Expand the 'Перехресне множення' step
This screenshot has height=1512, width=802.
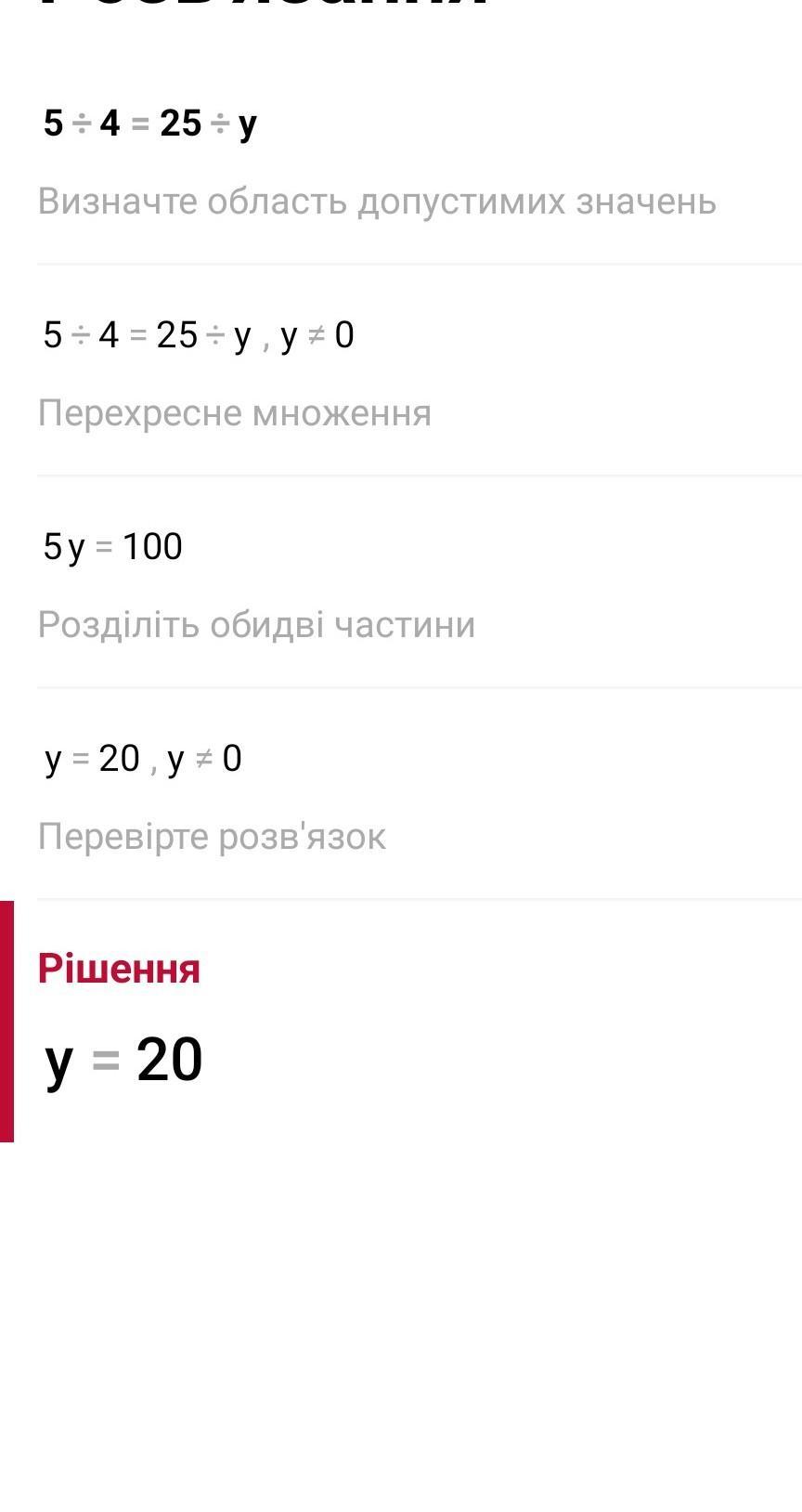[235, 413]
